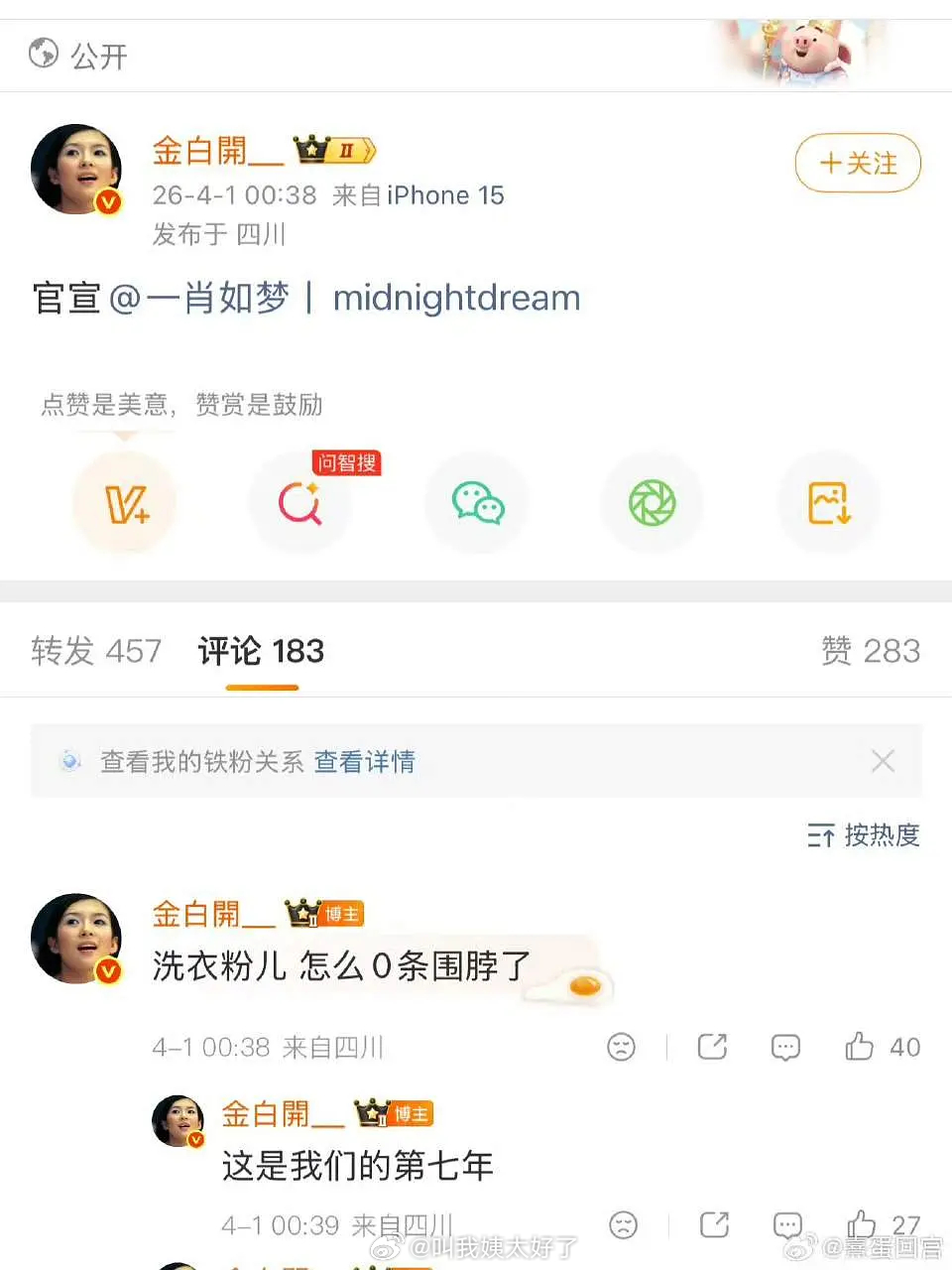Click the orange crown VIP level badge

(335, 150)
